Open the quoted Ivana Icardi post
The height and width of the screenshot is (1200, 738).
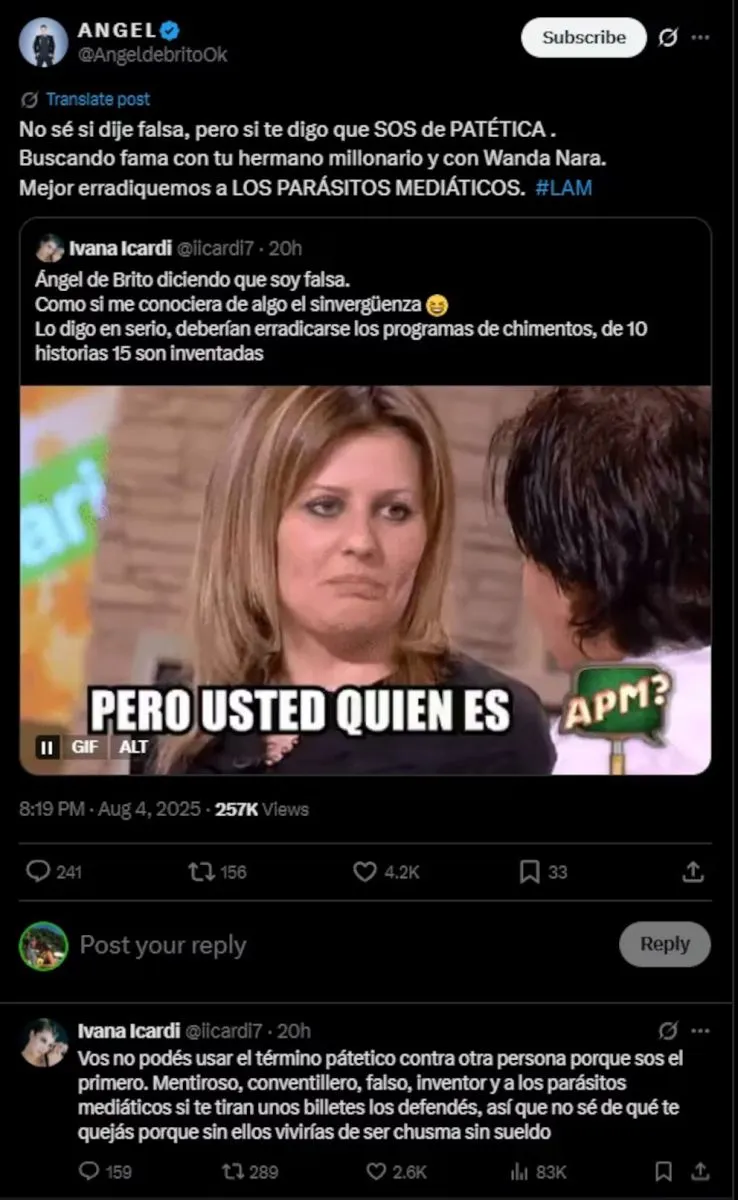click(x=365, y=300)
